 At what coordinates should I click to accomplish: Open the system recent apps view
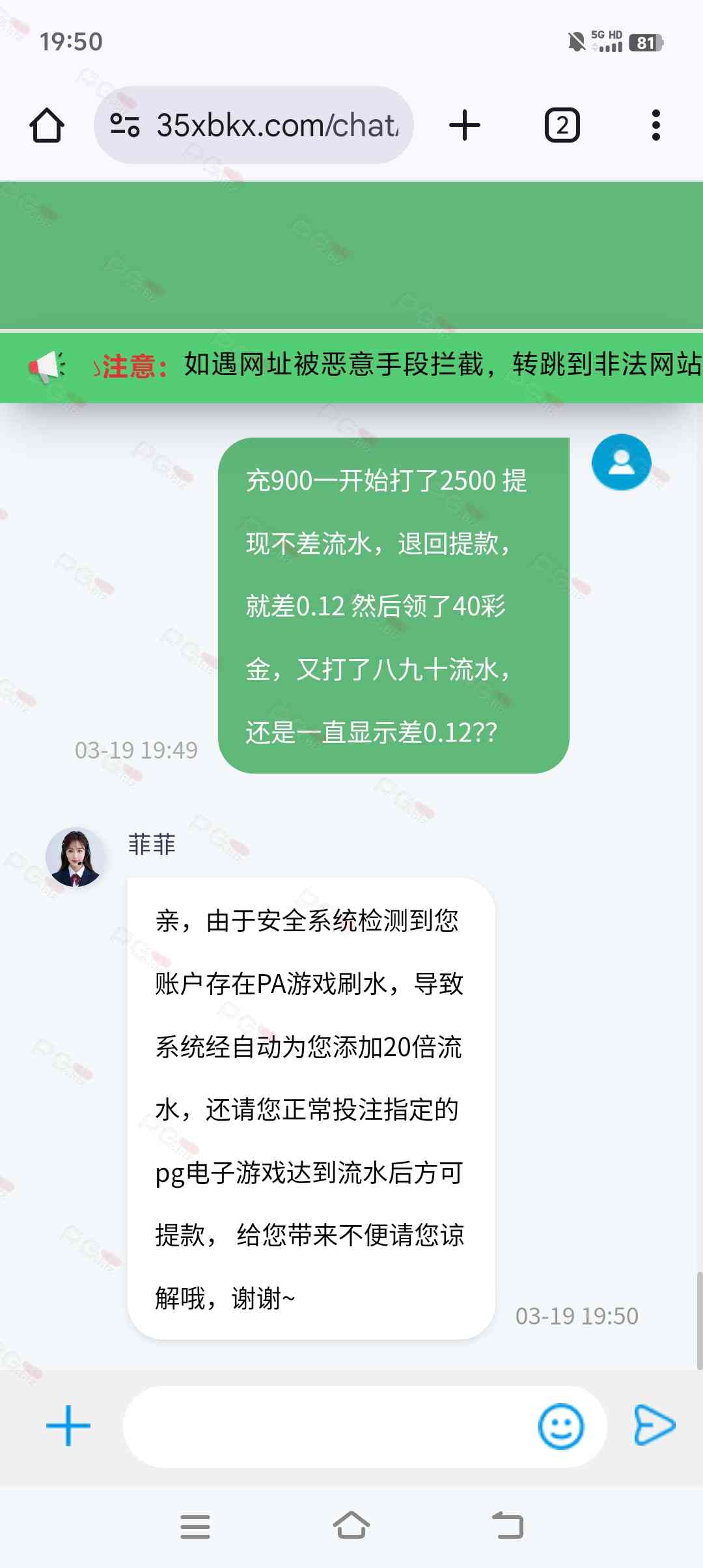click(x=195, y=1526)
